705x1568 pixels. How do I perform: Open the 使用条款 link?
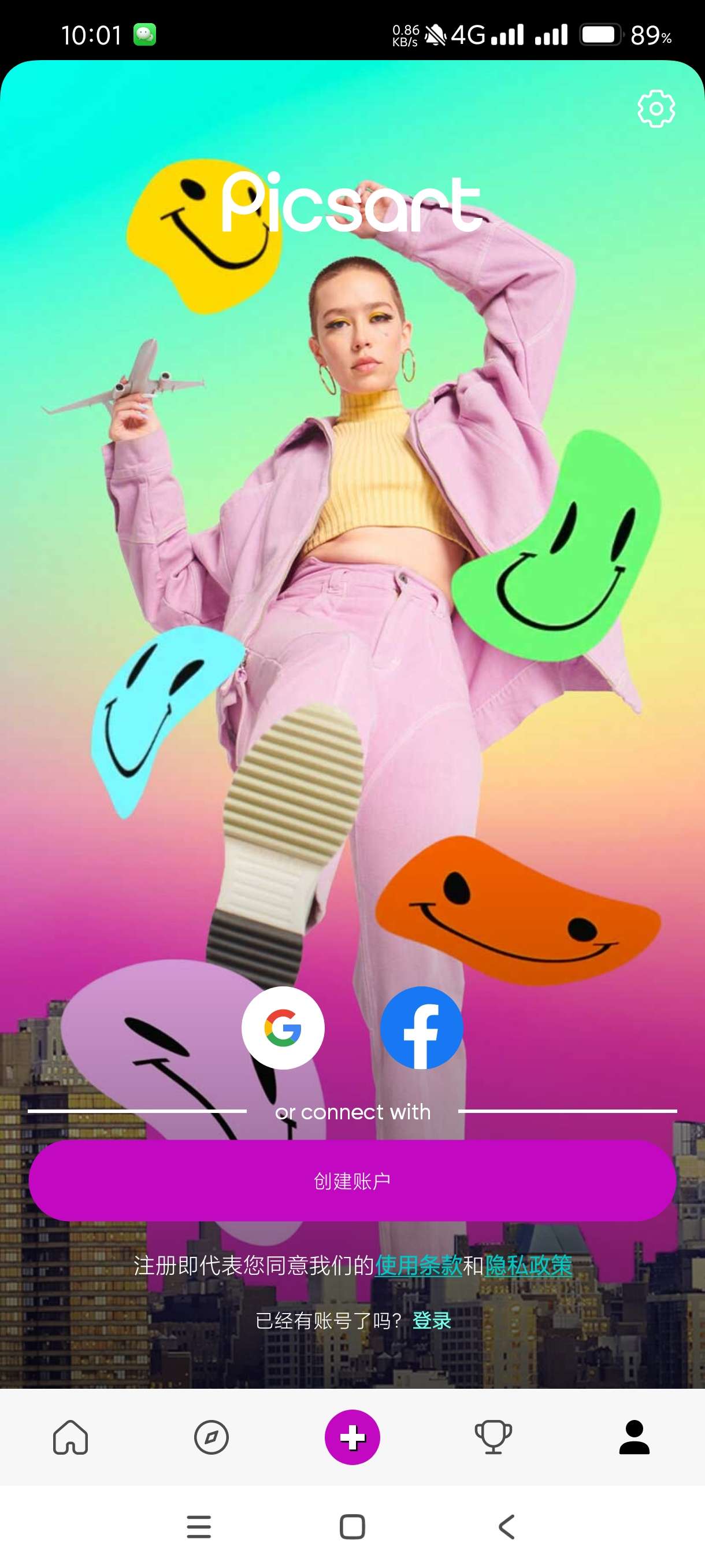pos(418,1266)
